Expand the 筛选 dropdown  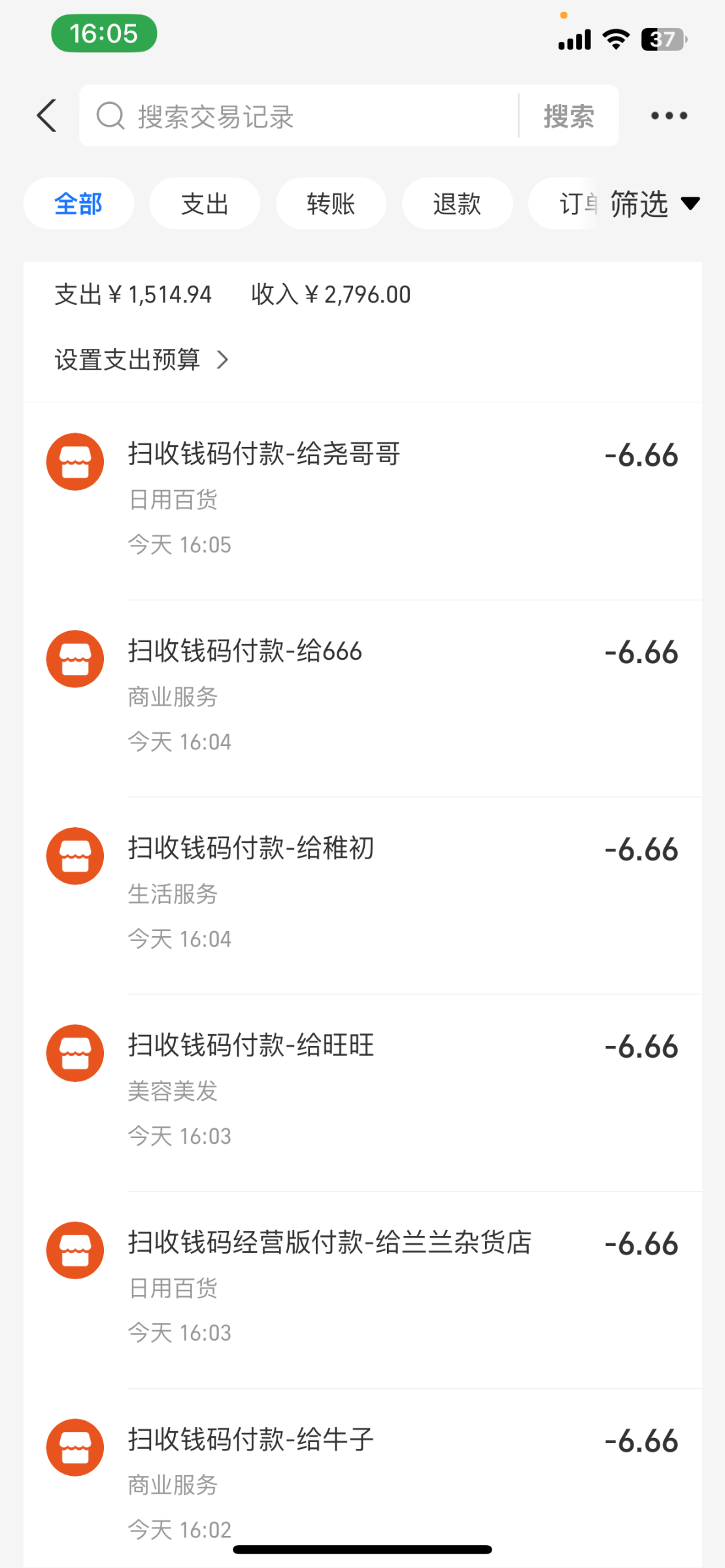(654, 204)
